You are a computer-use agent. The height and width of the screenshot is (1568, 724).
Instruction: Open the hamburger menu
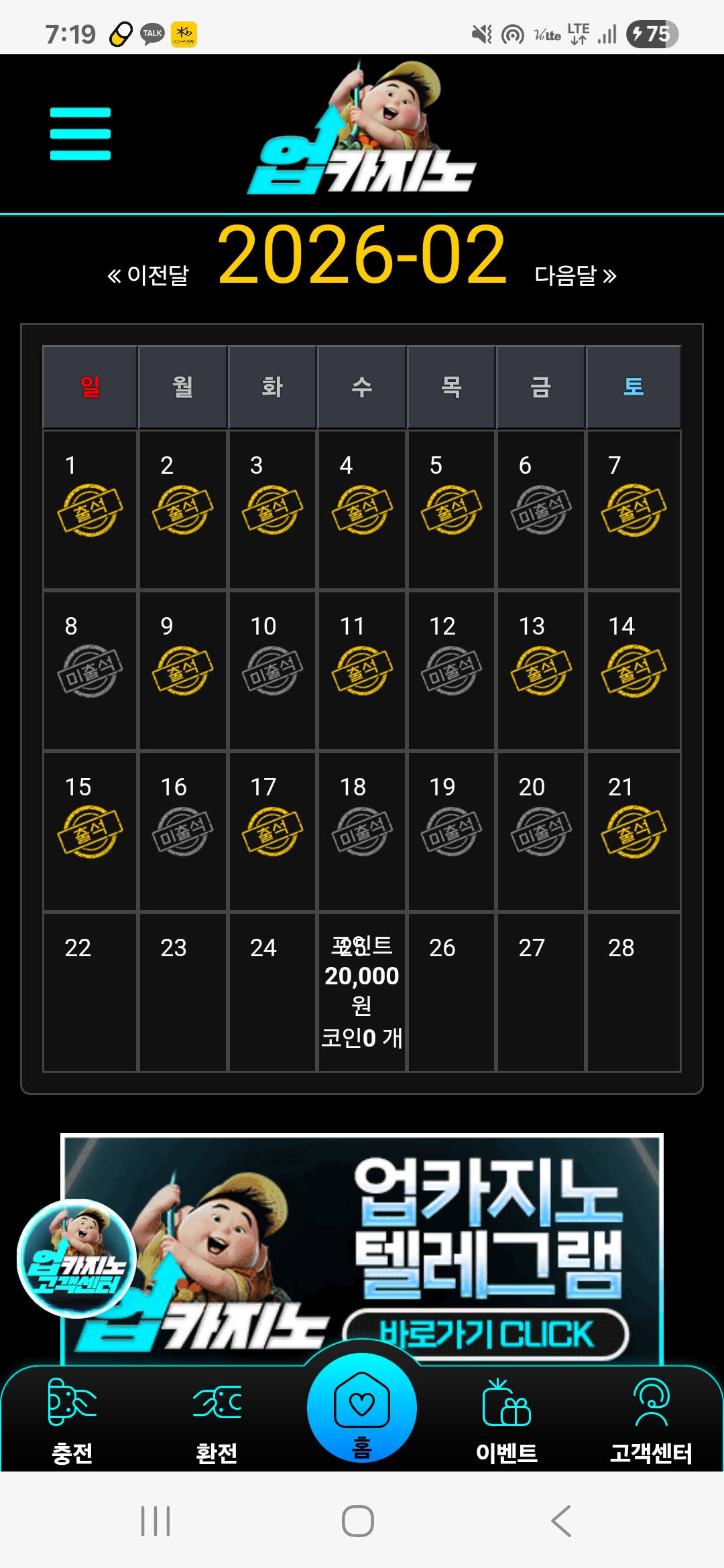(80, 134)
